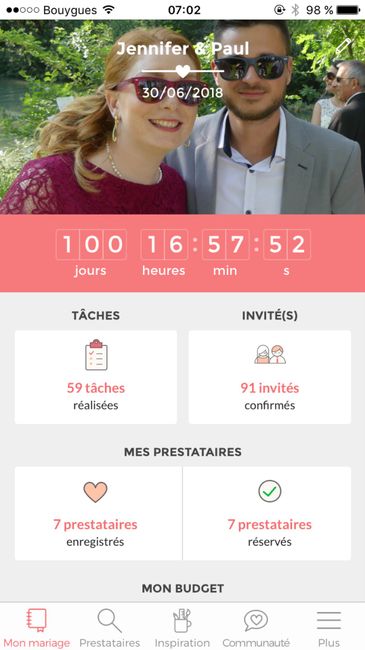Screen dimensions: 365x650
Task: Tap the pencil icon to edit wedding details
Action: click(x=343, y=46)
